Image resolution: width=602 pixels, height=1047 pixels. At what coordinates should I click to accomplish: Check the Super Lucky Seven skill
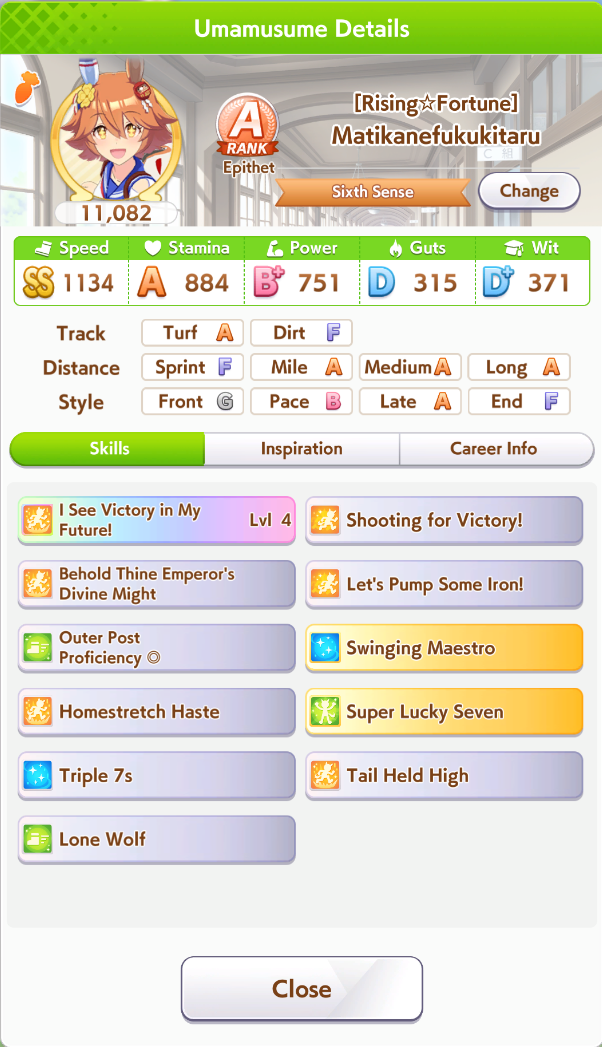coord(444,712)
